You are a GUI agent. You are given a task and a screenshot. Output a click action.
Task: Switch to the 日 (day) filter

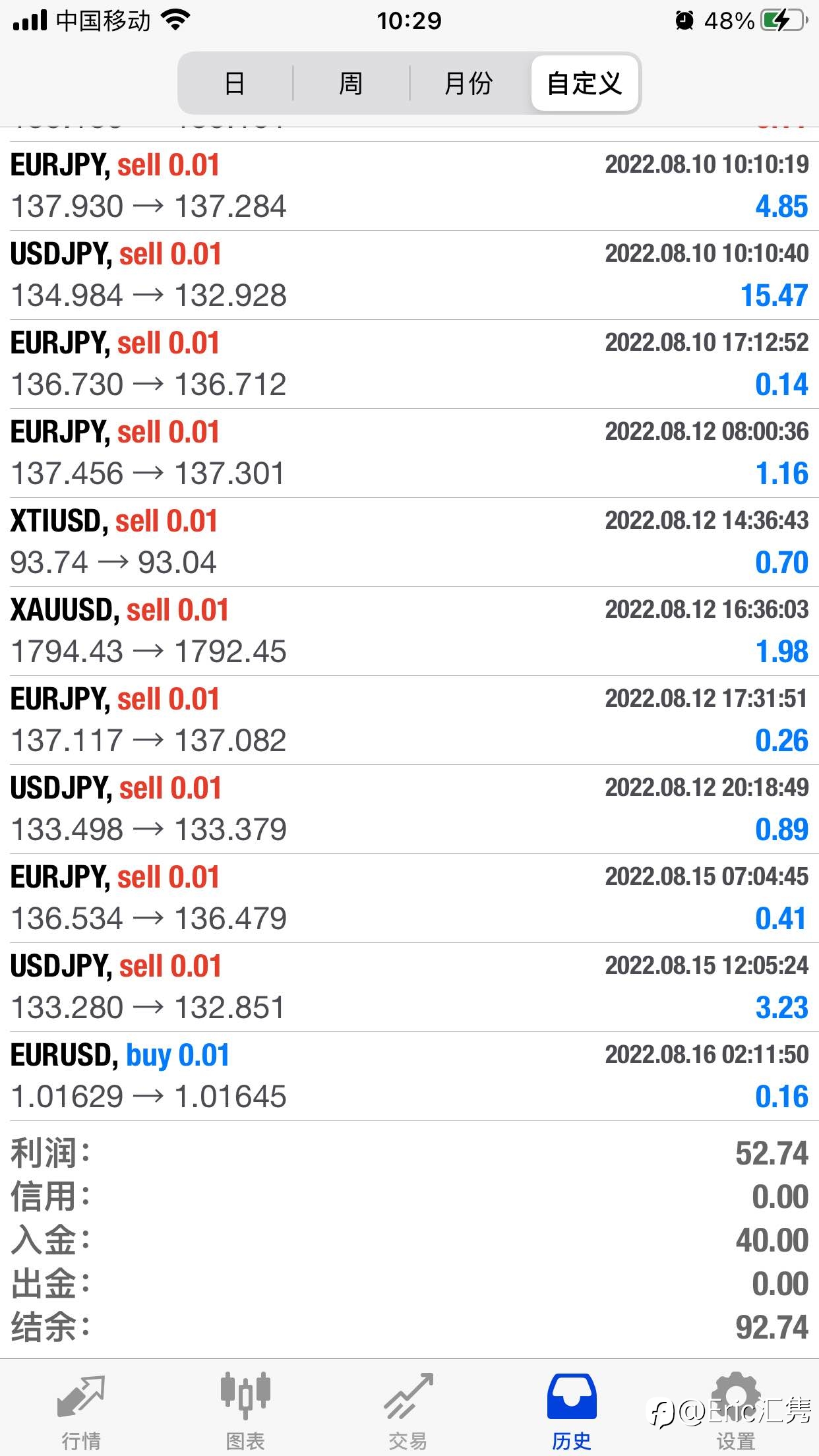[x=235, y=84]
